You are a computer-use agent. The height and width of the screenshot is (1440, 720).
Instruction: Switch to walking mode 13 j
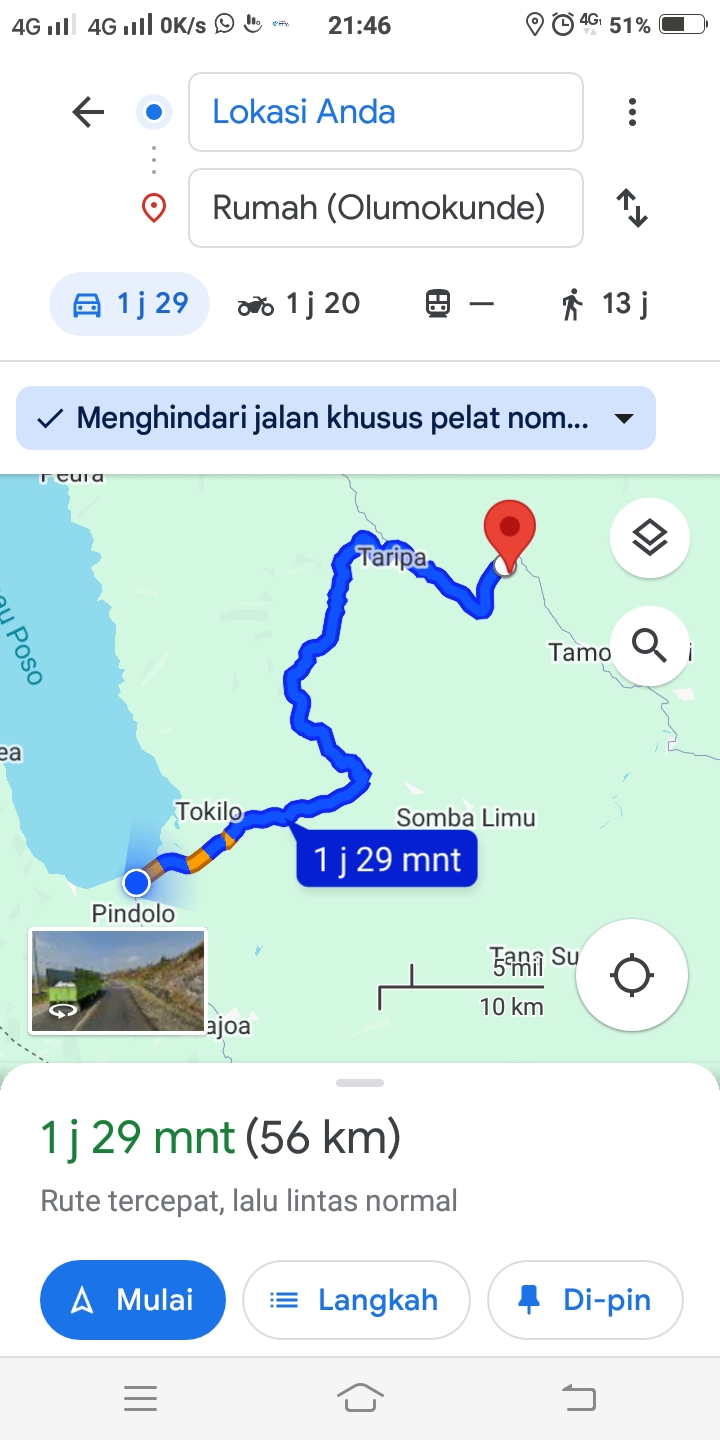point(604,303)
